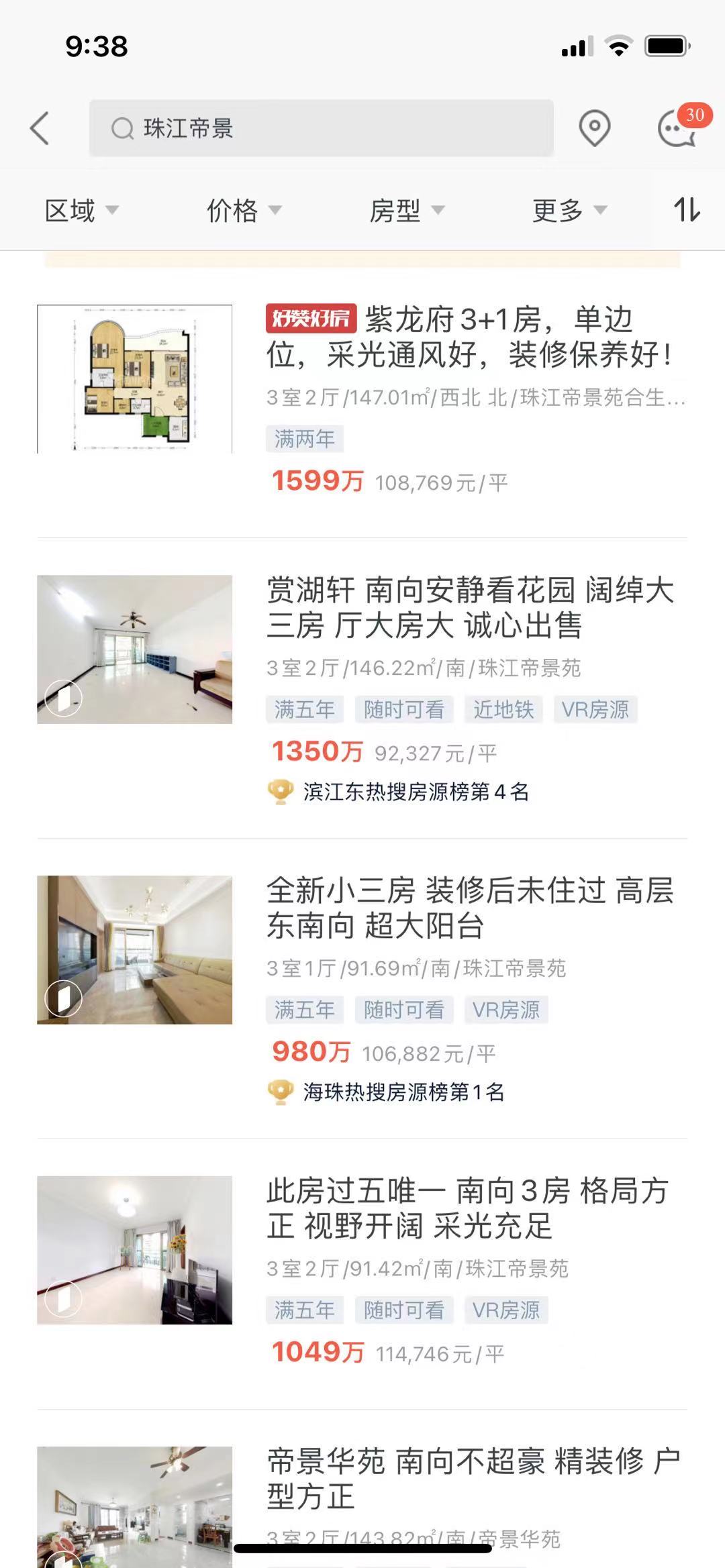Open the 帝景华苑 南向不超豪 listing
This screenshot has height=1568, width=725.
470,1478
